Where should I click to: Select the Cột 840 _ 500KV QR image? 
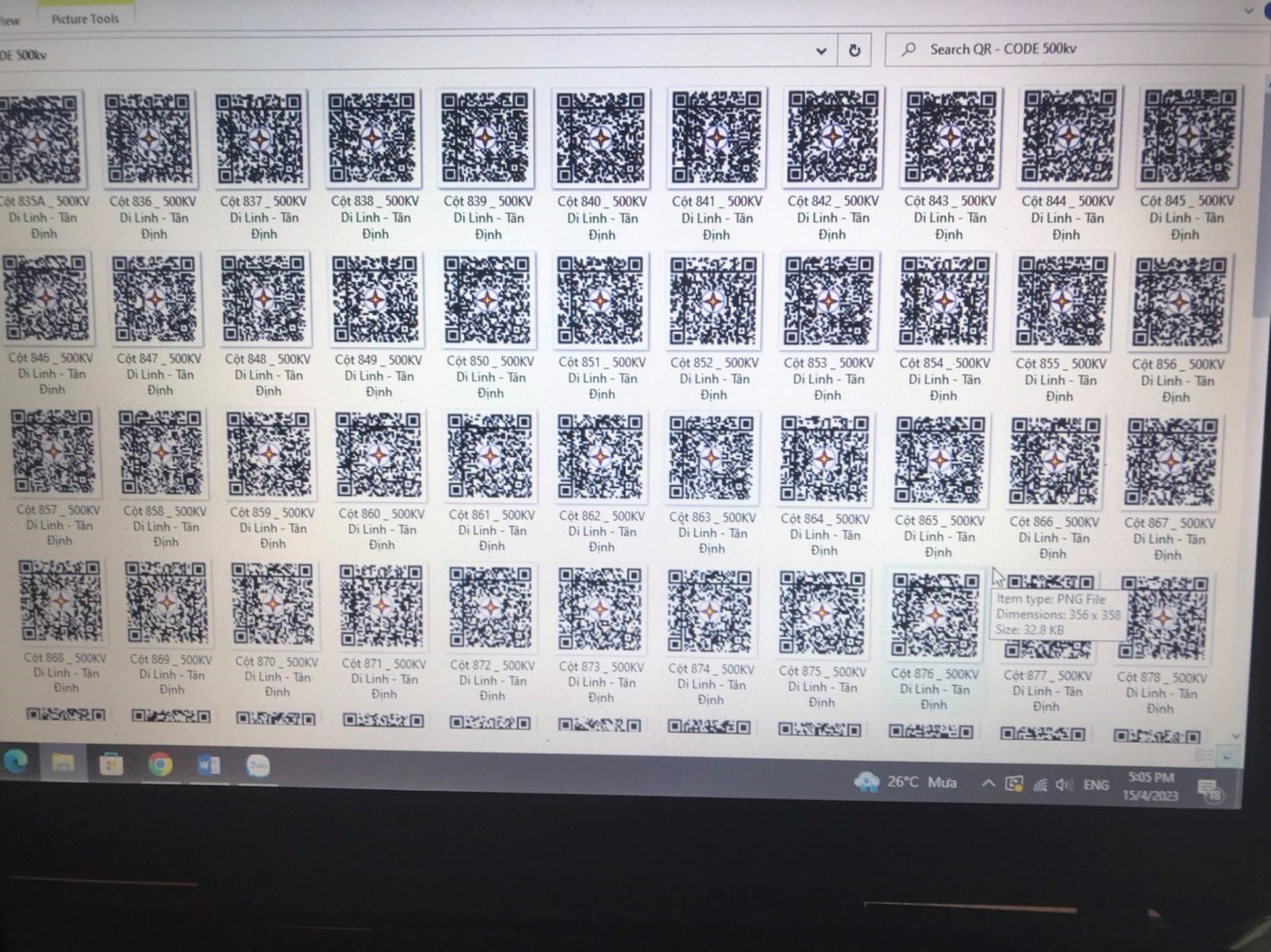tap(601, 139)
